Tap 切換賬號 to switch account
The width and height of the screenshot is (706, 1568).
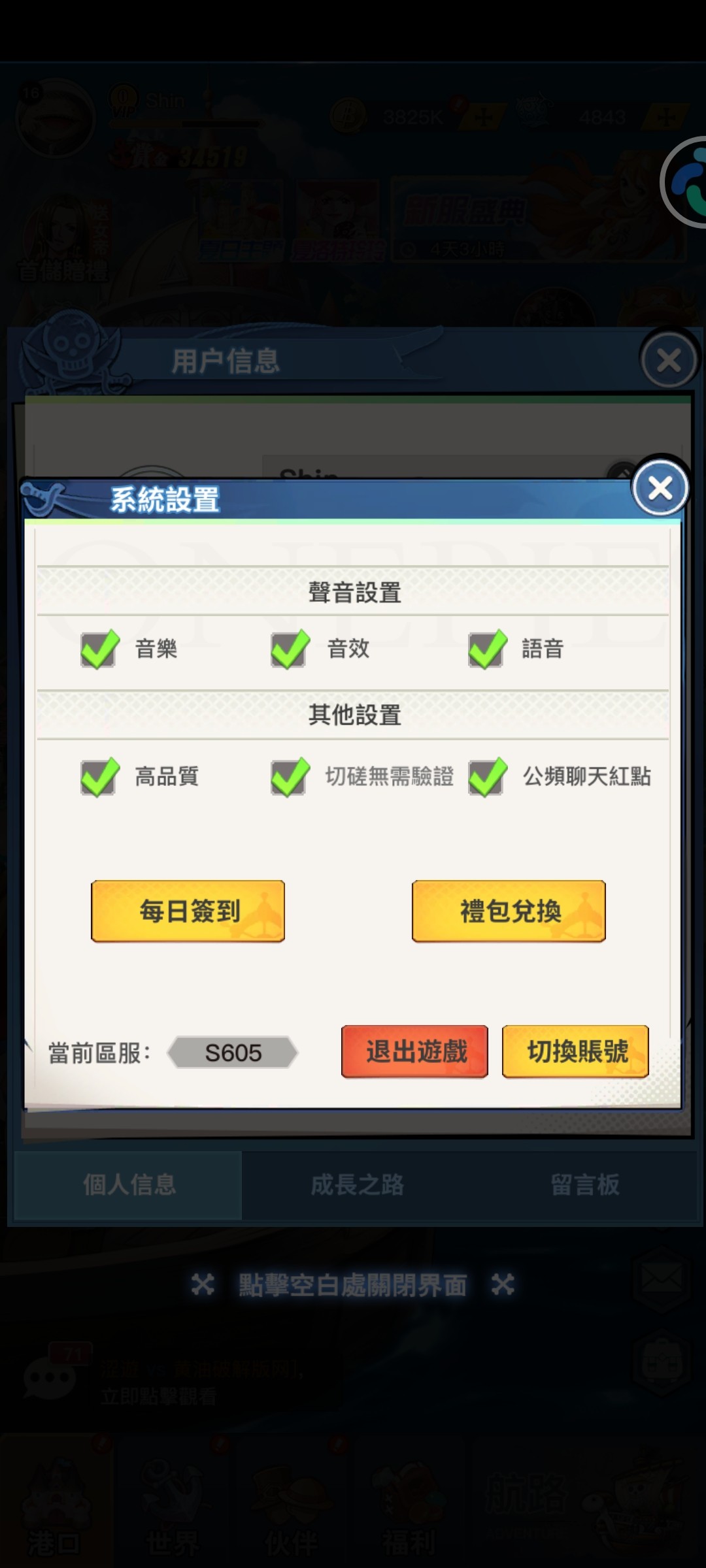click(x=575, y=1051)
